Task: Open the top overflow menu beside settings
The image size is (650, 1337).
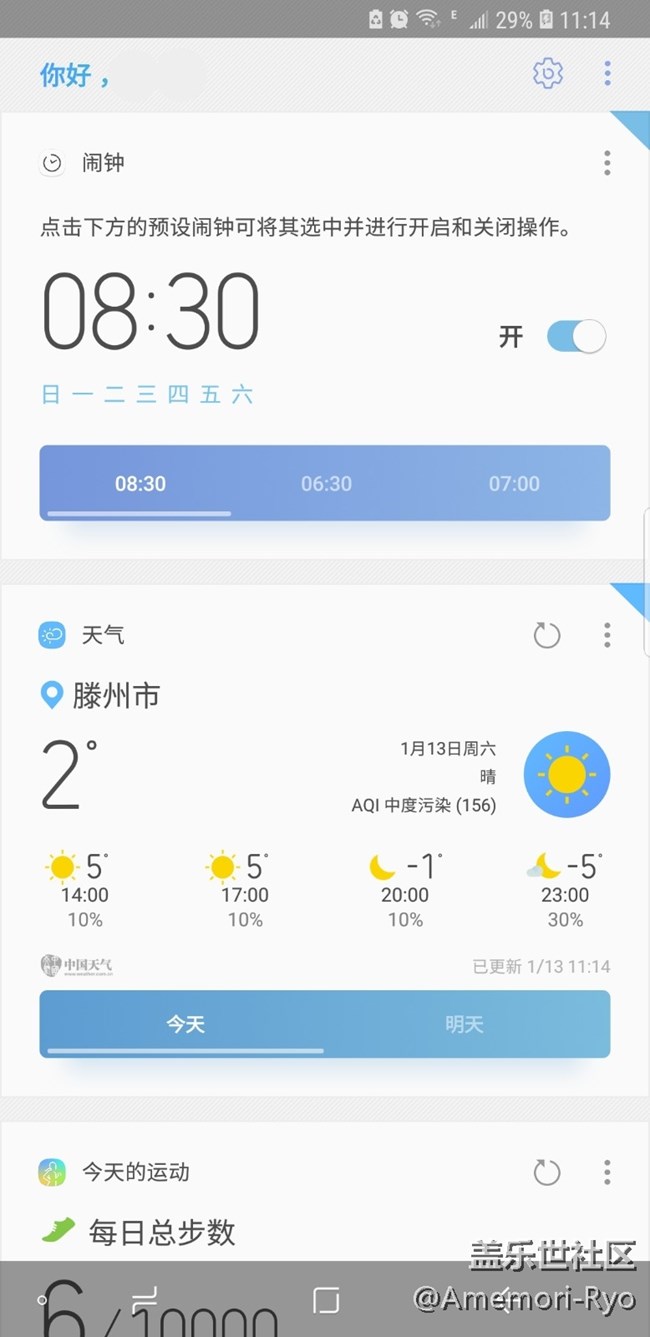Action: 607,73
